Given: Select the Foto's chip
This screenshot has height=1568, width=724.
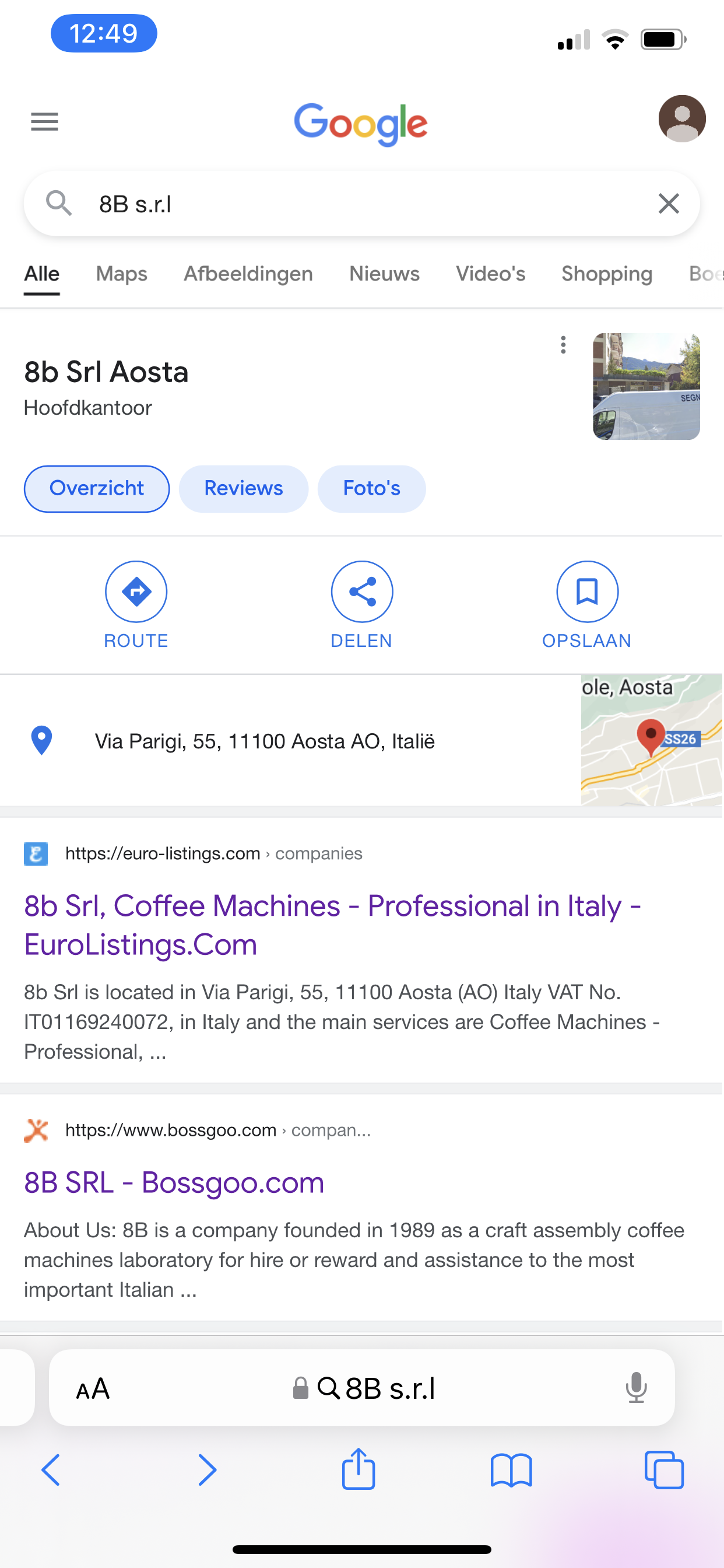Looking at the screenshot, I should [371, 488].
